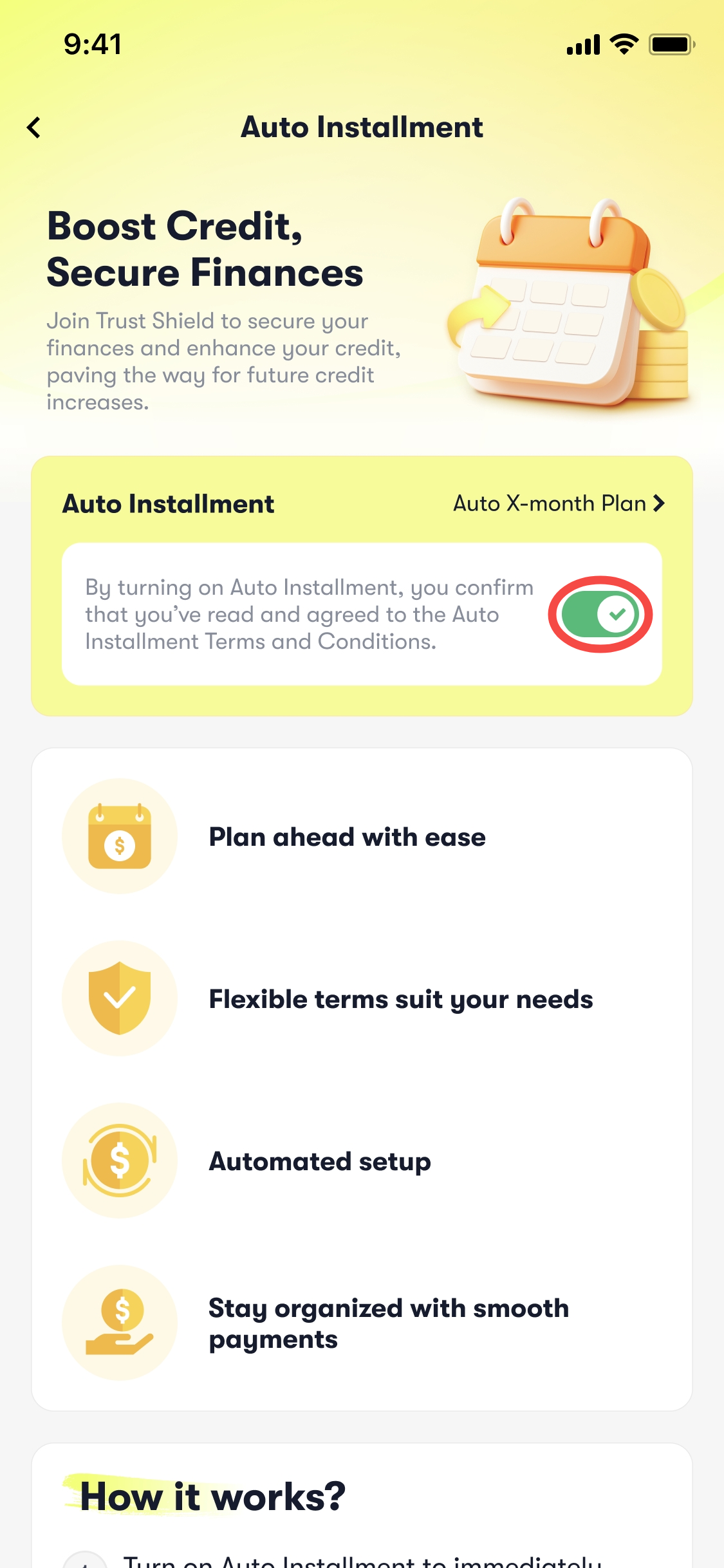The width and height of the screenshot is (724, 1568).
Task: Tap the circular dollar refresh icon
Action: pyautogui.click(x=120, y=1161)
